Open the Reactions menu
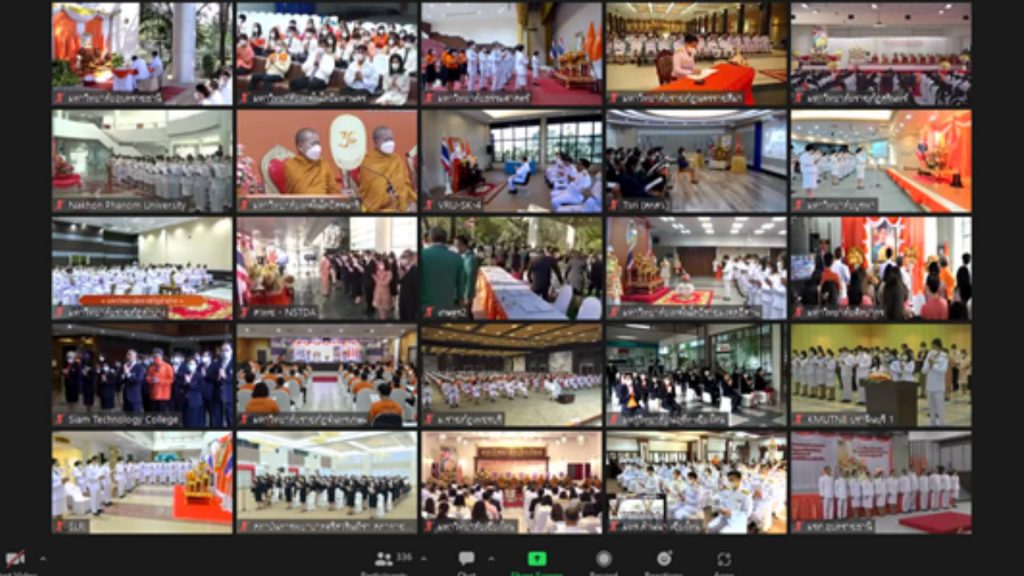The image size is (1024, 576). [664, 560]
